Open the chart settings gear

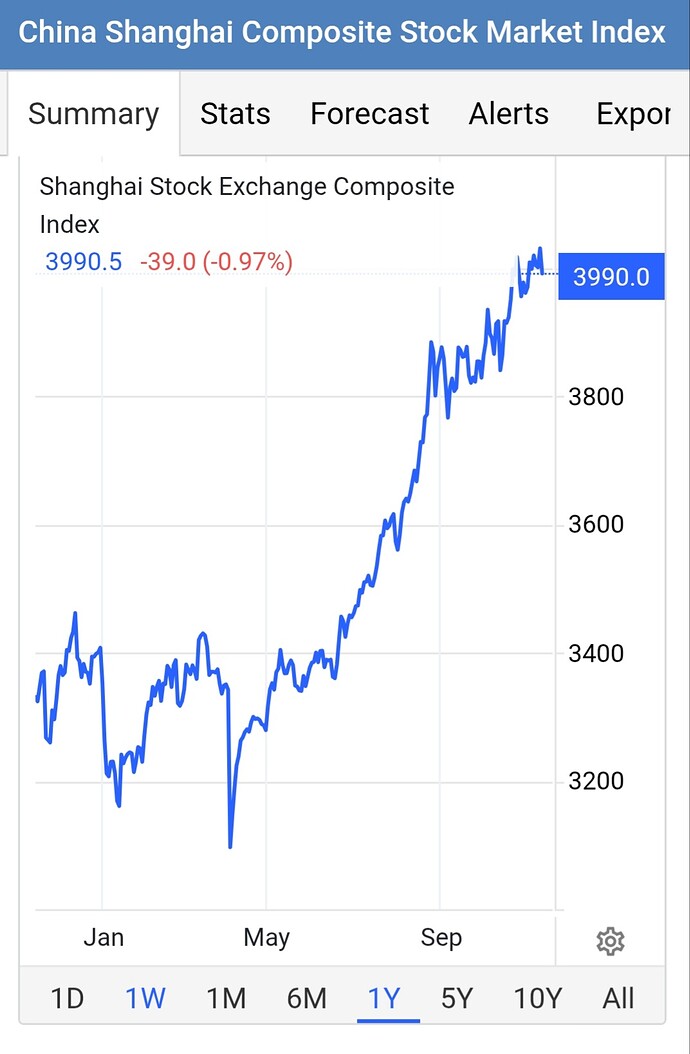point(610,940)
